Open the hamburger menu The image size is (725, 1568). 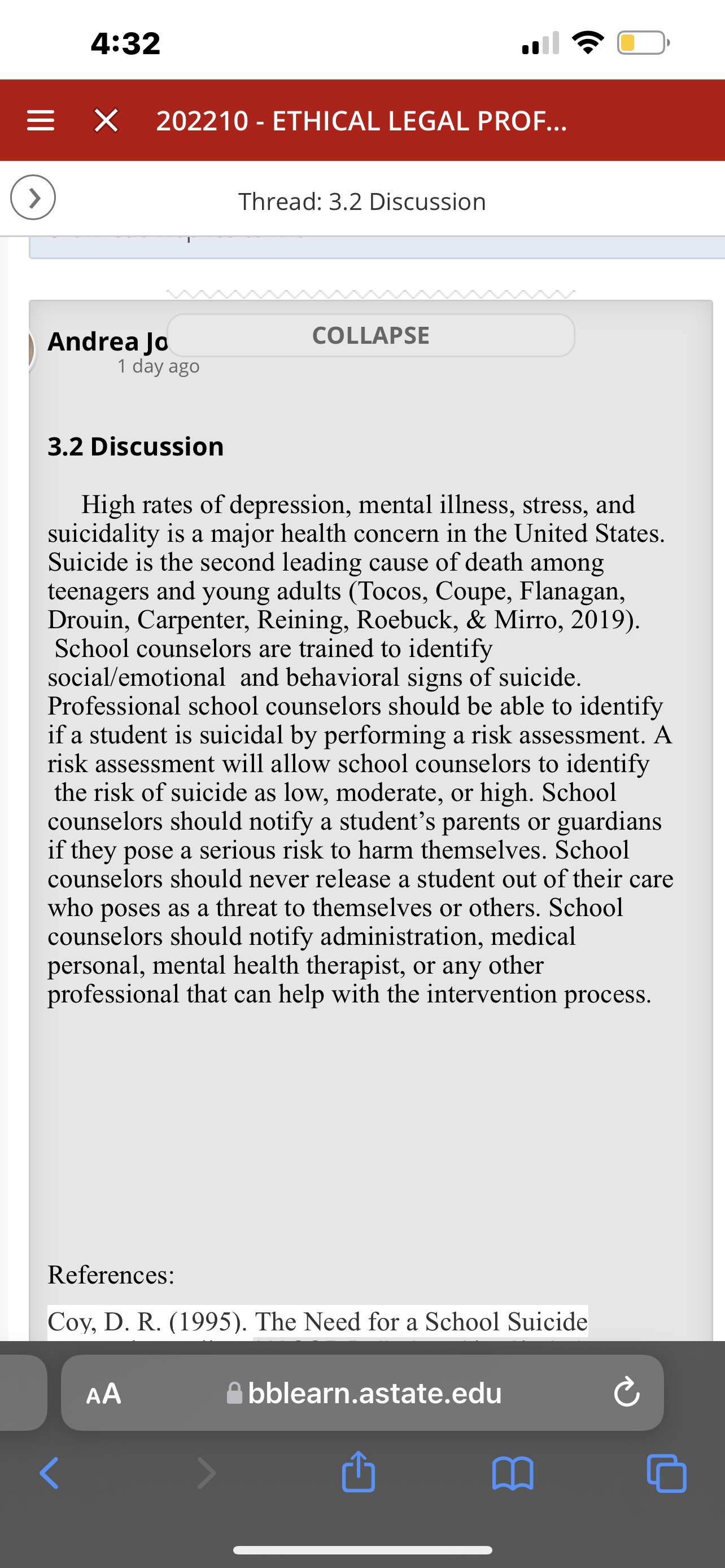[41, 121]
